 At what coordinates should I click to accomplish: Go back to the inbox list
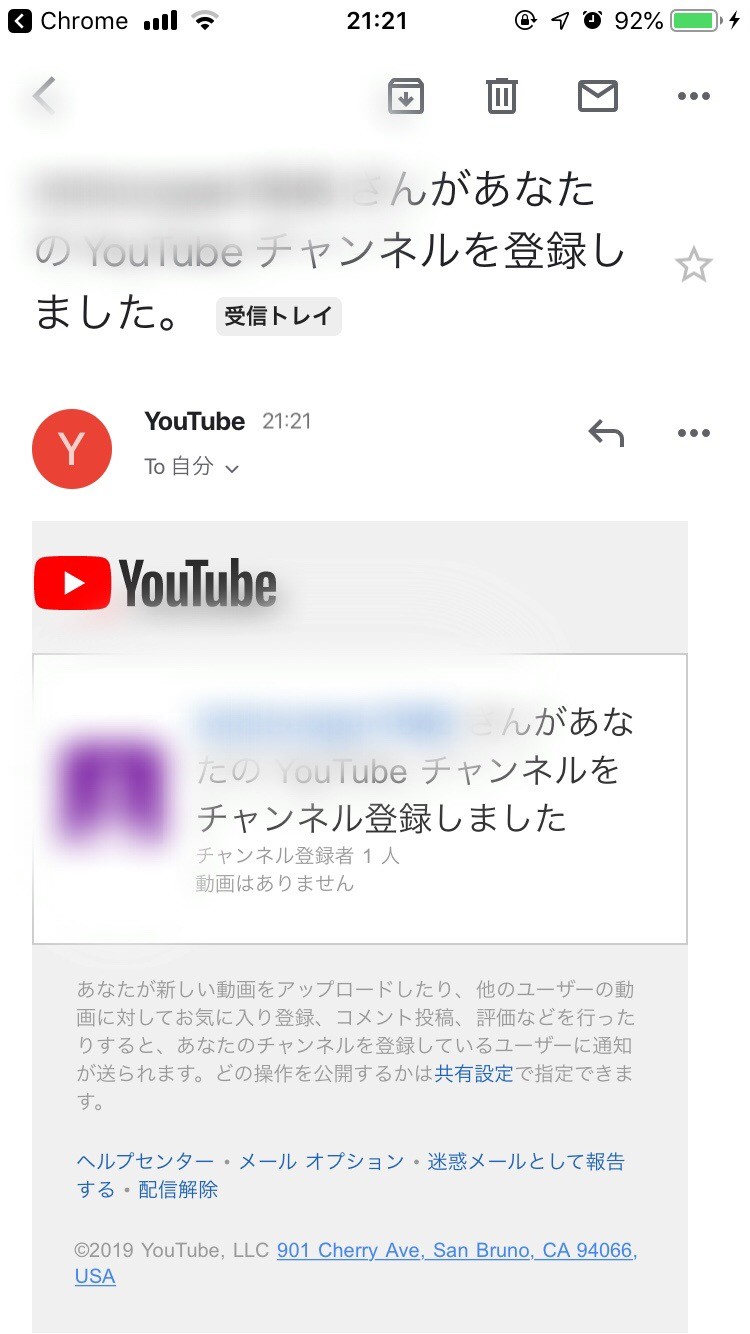click(x=44, y=96)
